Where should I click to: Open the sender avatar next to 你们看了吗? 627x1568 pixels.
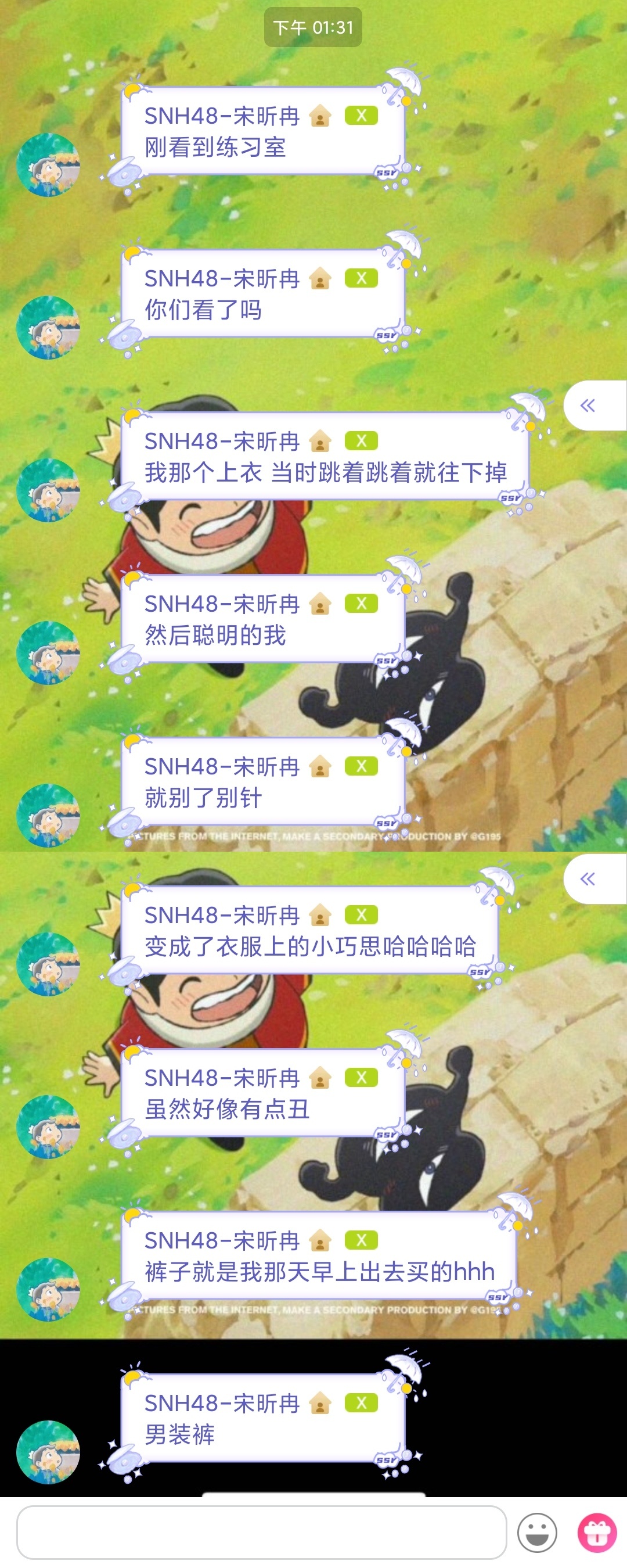[48, 328]
